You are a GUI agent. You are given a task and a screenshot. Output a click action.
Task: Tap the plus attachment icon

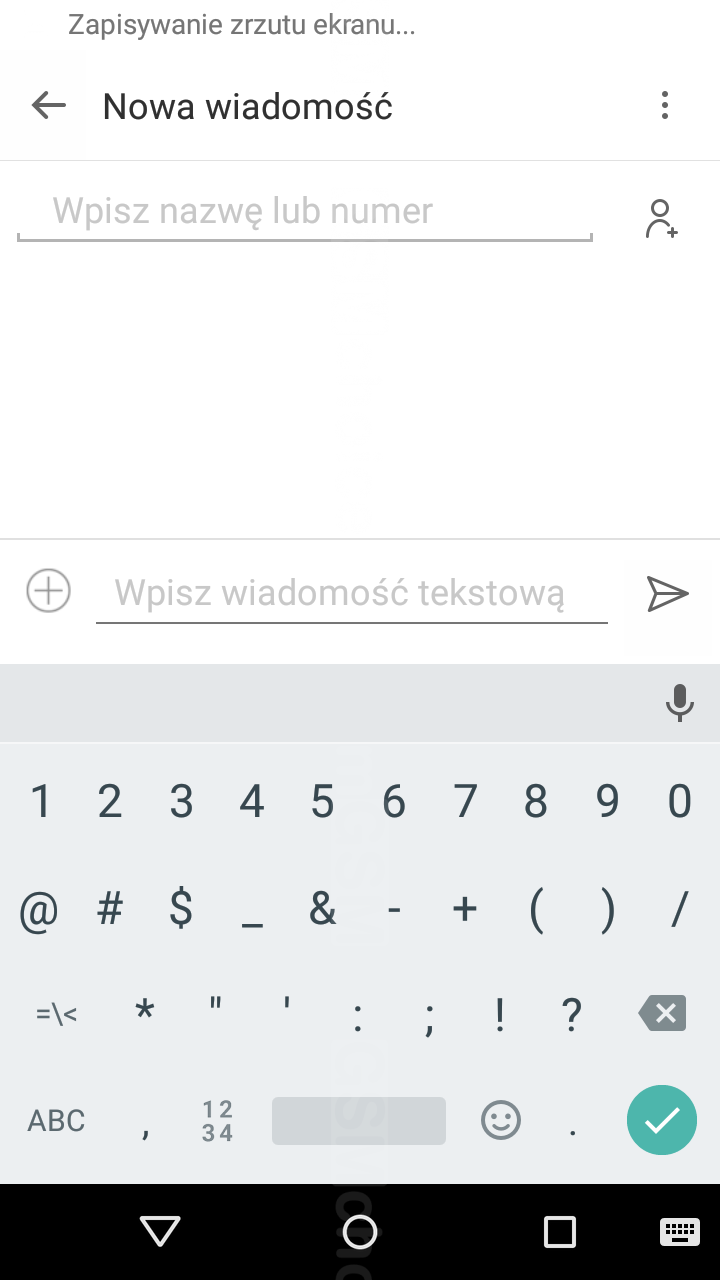tap(48, 590)
